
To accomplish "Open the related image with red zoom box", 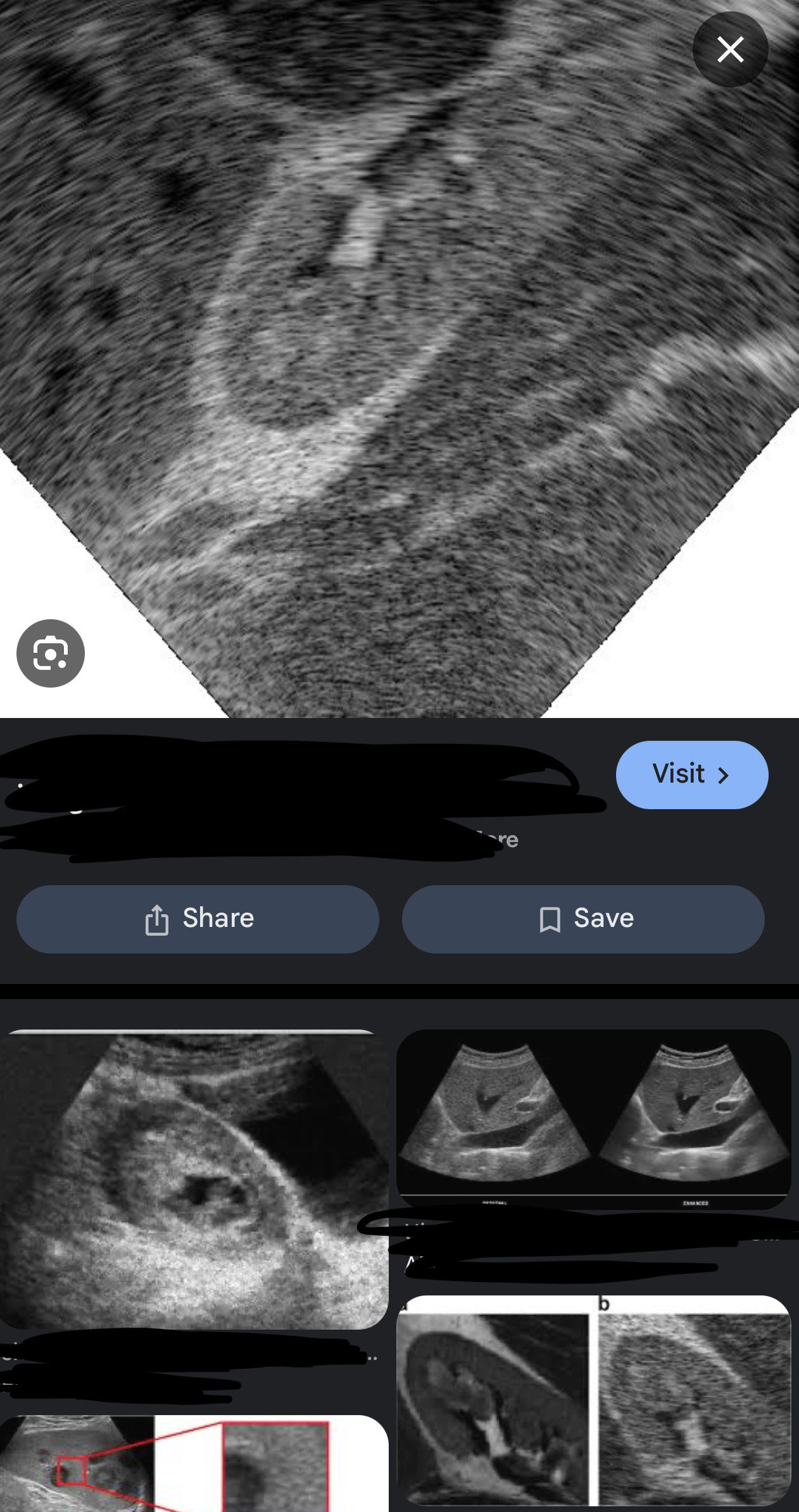I will coord(193,1464).
